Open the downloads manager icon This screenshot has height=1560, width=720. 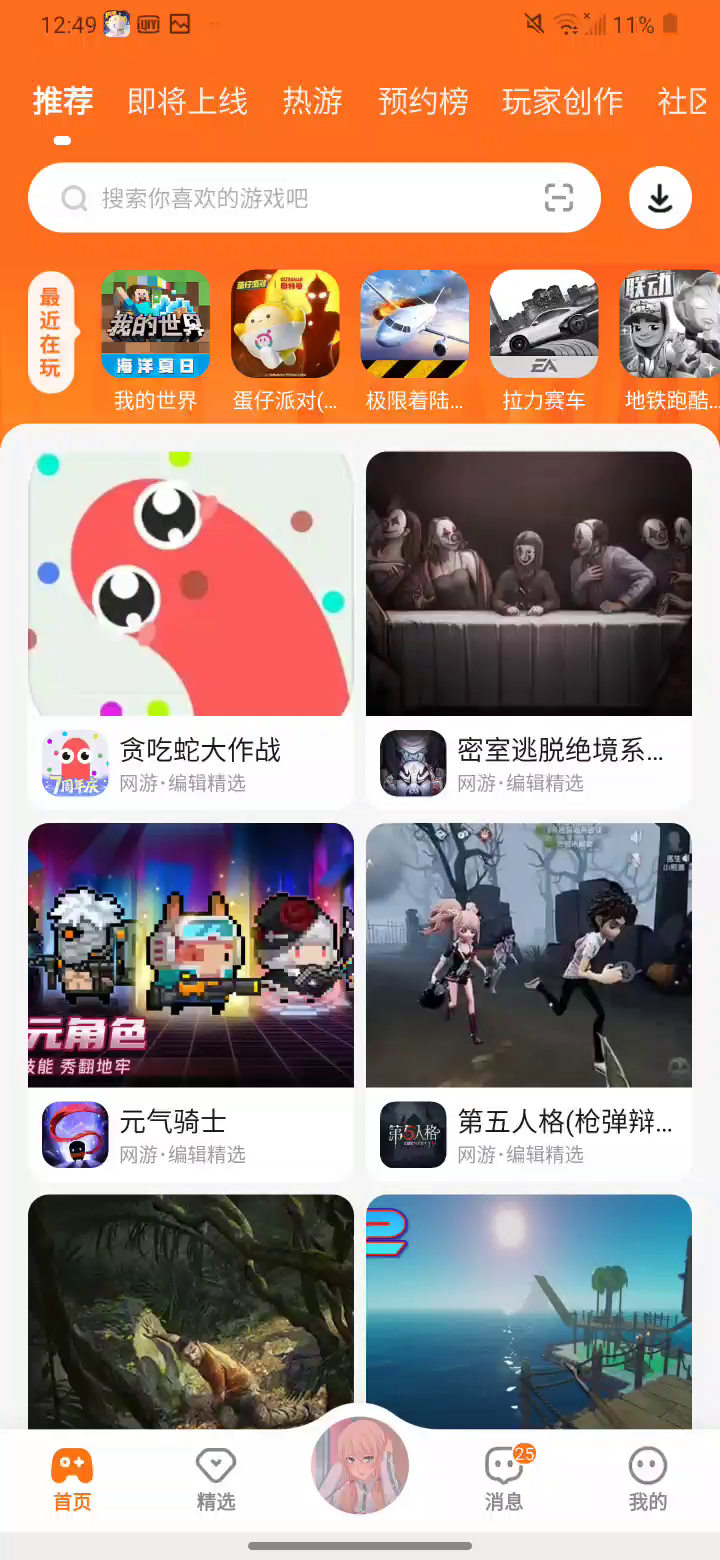click(660, 198)
